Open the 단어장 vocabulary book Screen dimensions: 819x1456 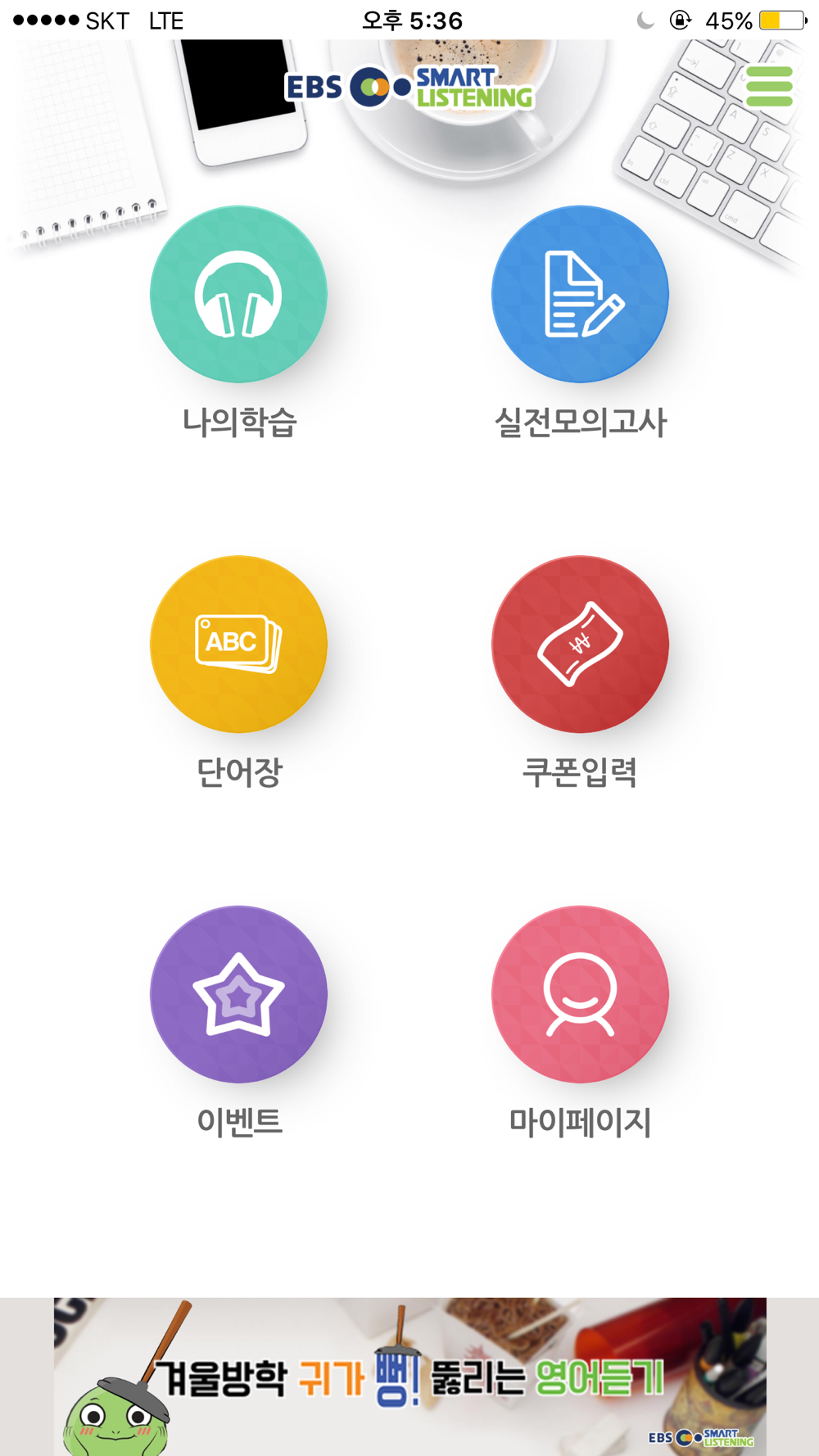[238, 644]
